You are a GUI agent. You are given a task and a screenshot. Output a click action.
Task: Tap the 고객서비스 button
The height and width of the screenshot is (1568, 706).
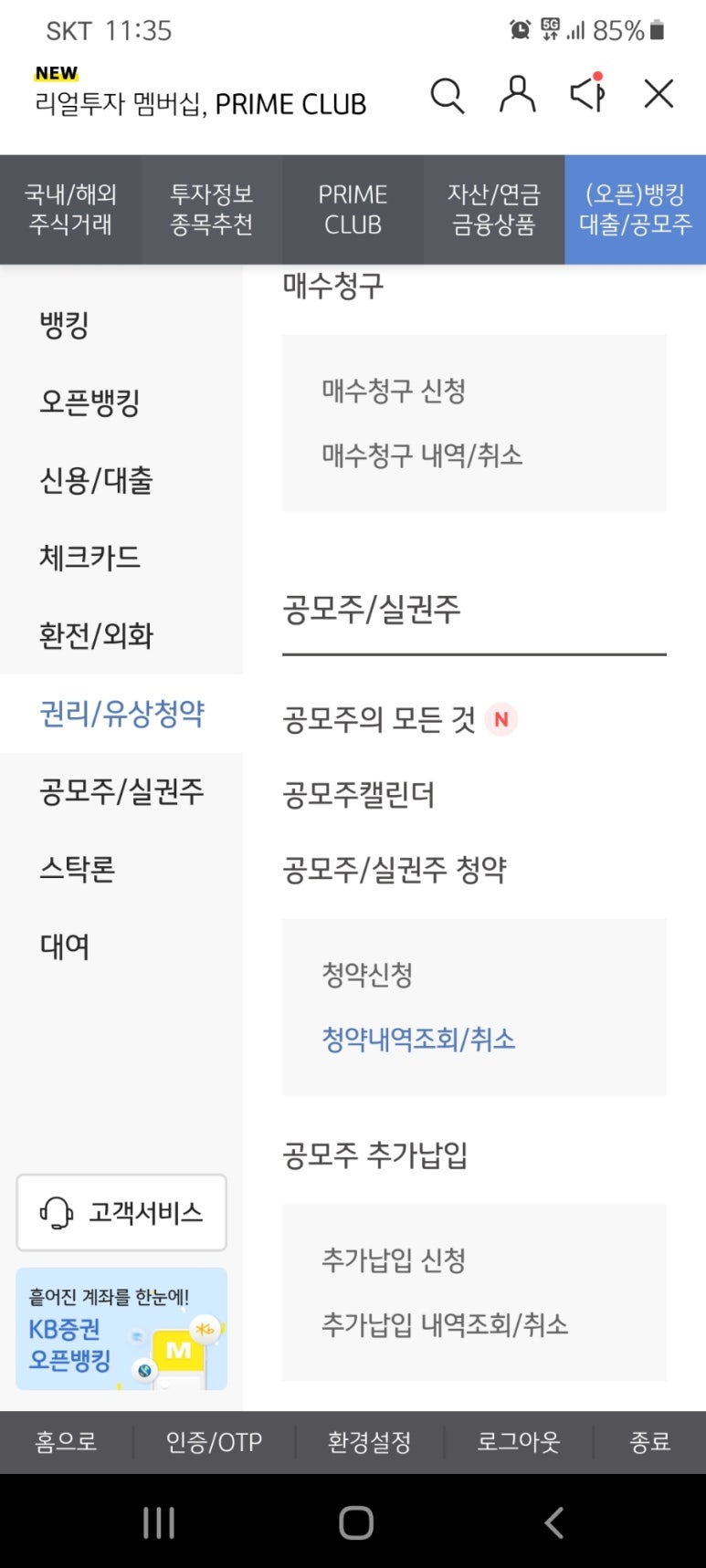tap(121, 1213)
